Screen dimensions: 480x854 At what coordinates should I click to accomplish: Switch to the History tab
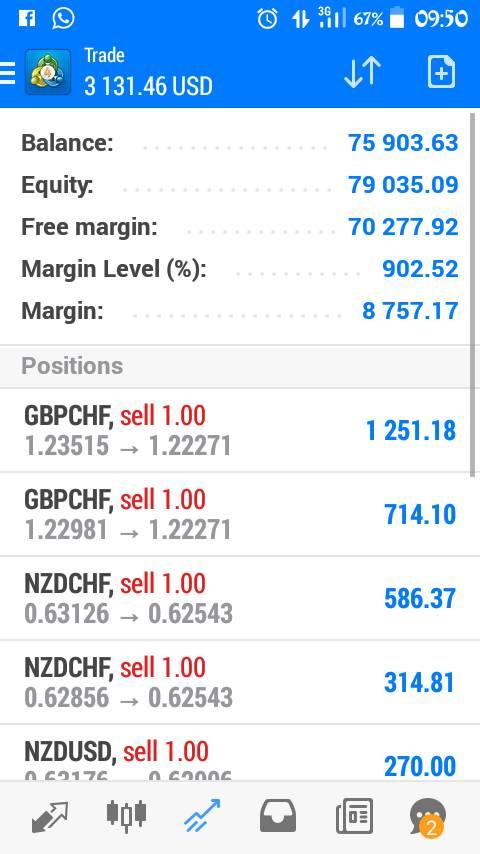pyautogui.click(x=278, y=816)
